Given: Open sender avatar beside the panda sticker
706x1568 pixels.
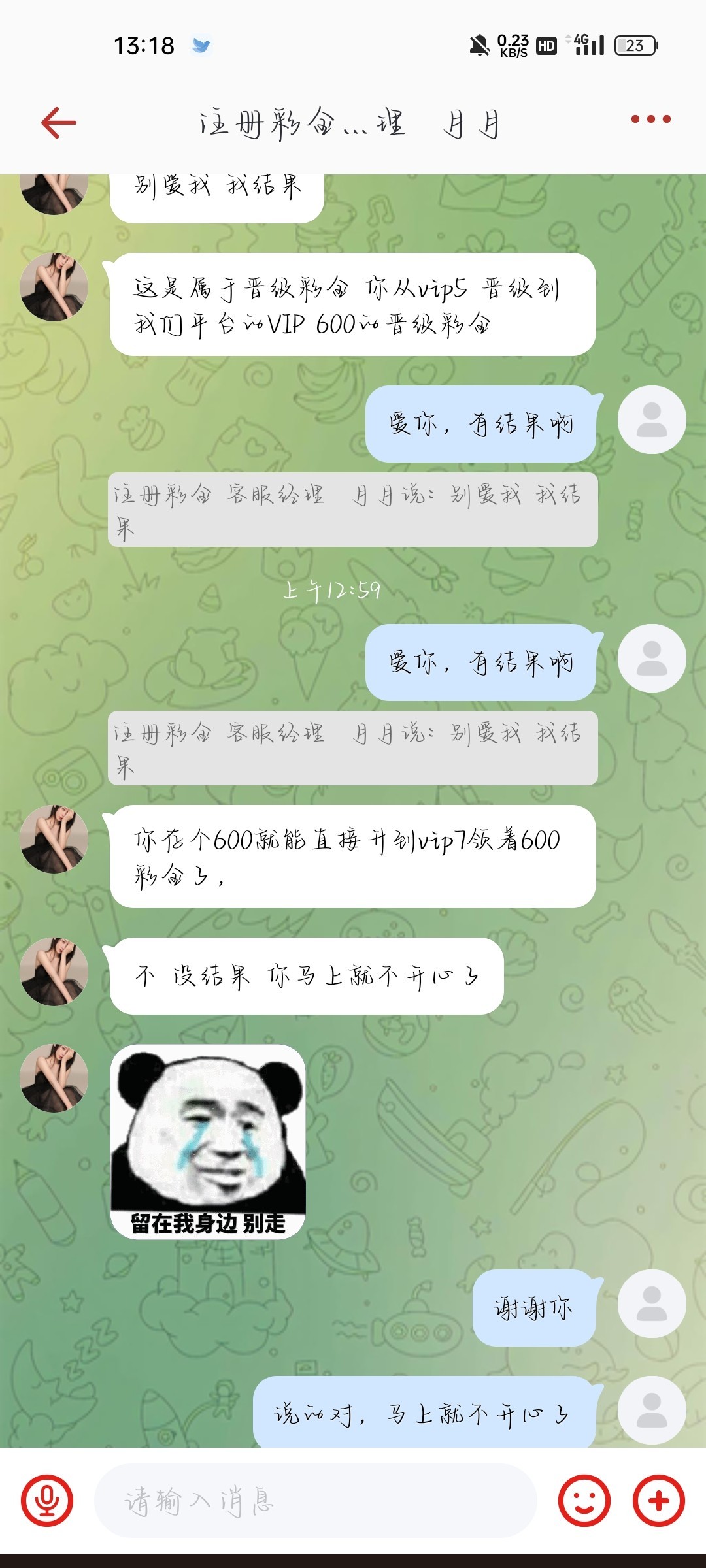Looking at the screenshot, I should pyautogui.click(x=54, y=1078).
